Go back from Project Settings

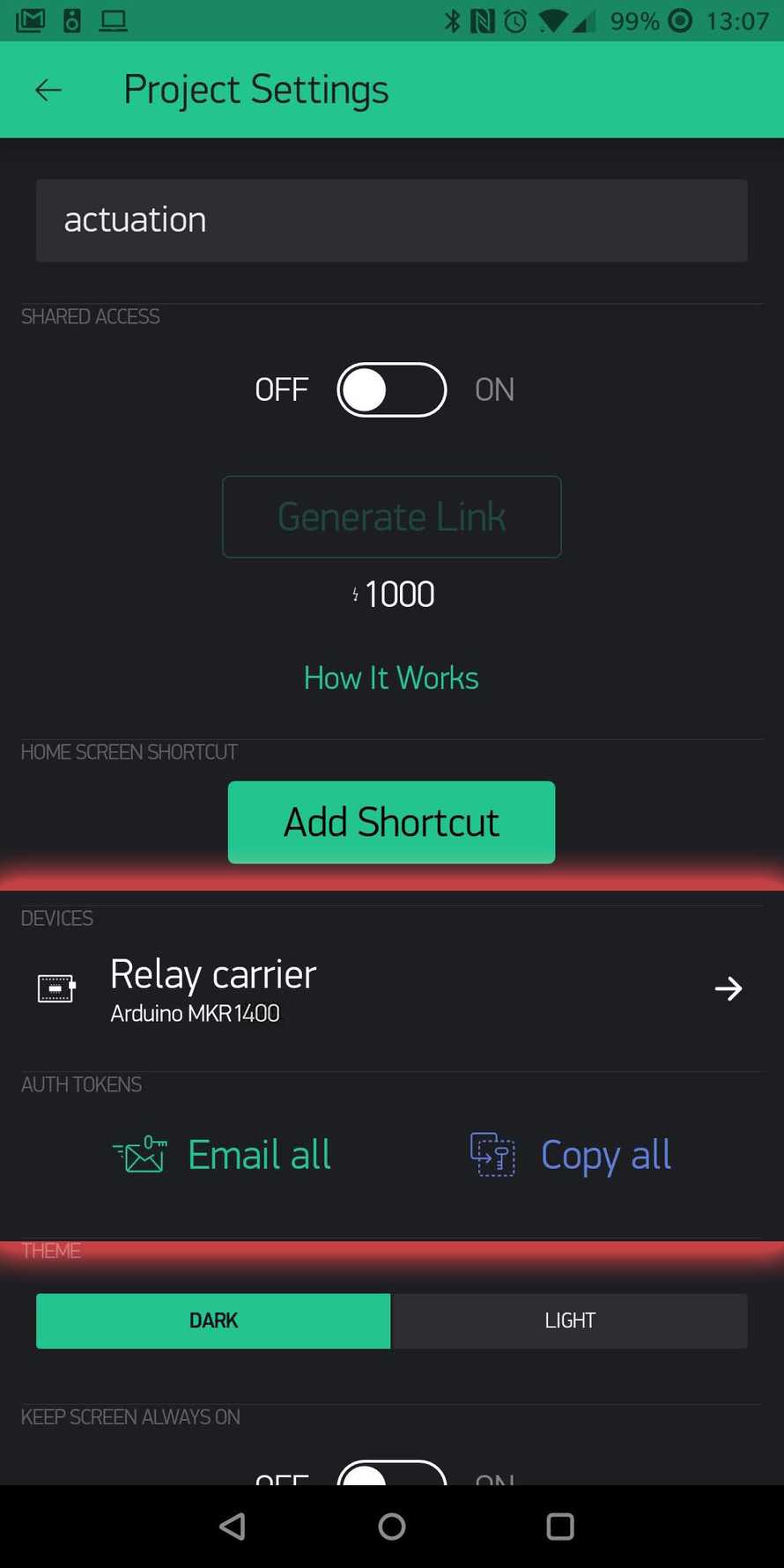point(48,90)
